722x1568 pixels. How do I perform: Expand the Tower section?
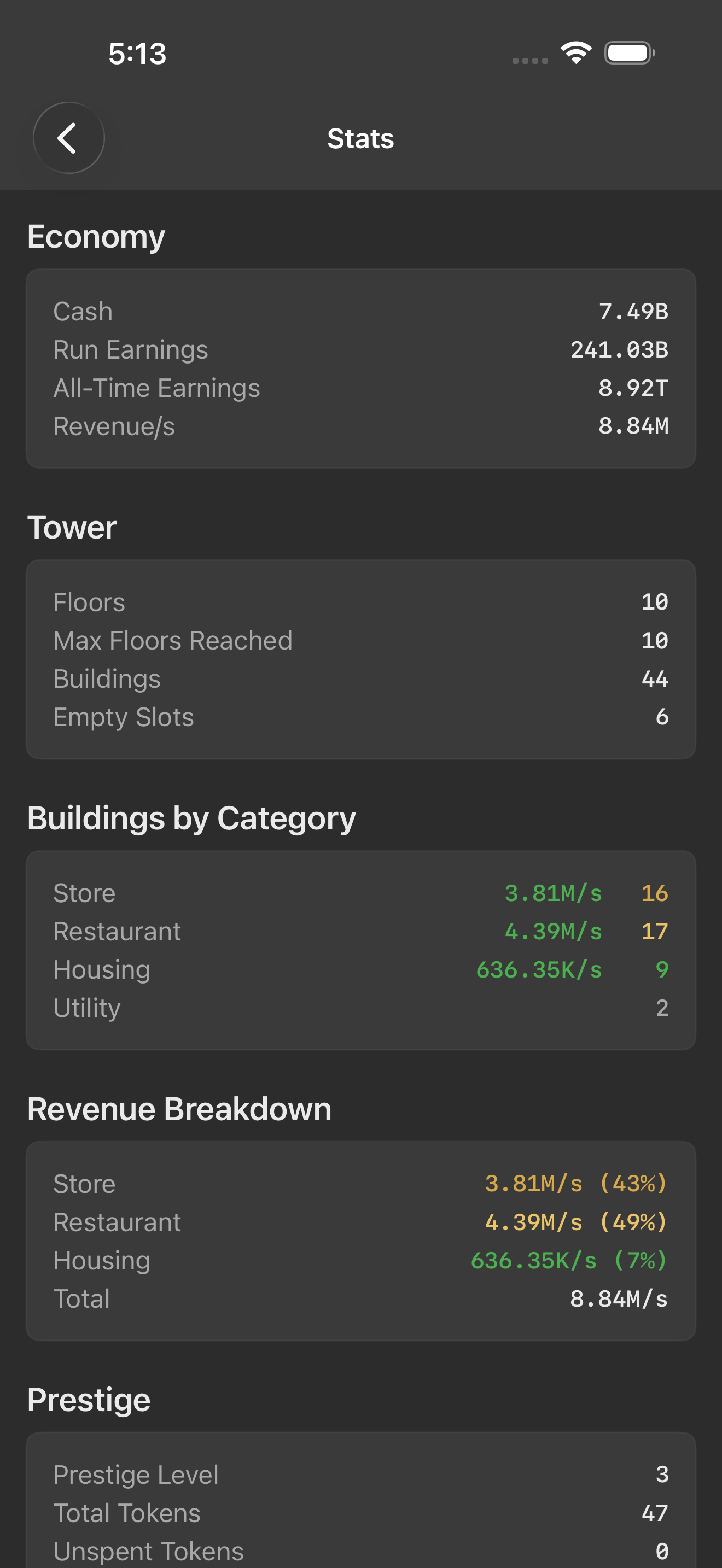72,527
